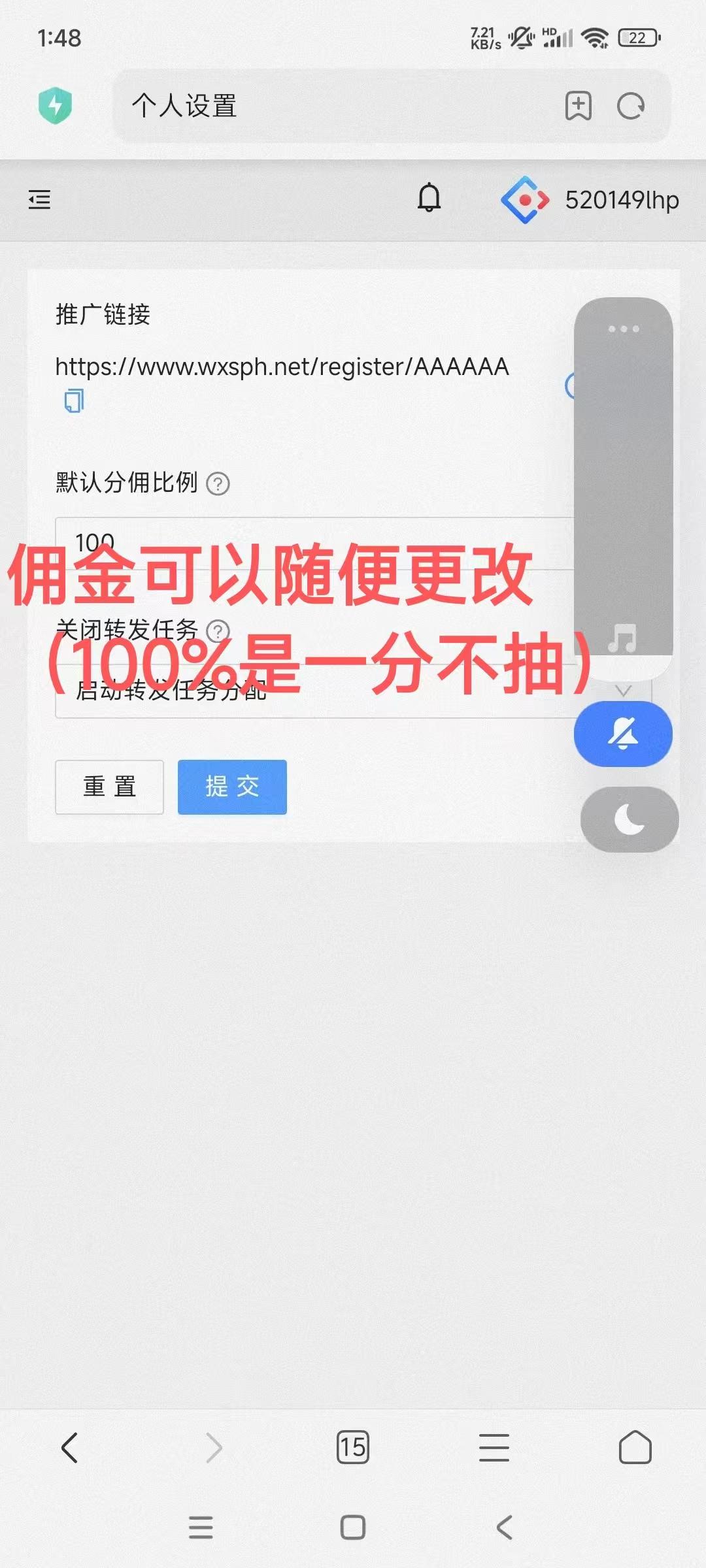Open the notifications bell
This screenshot has height=1568, width=706.
click(x=429, y=198)
